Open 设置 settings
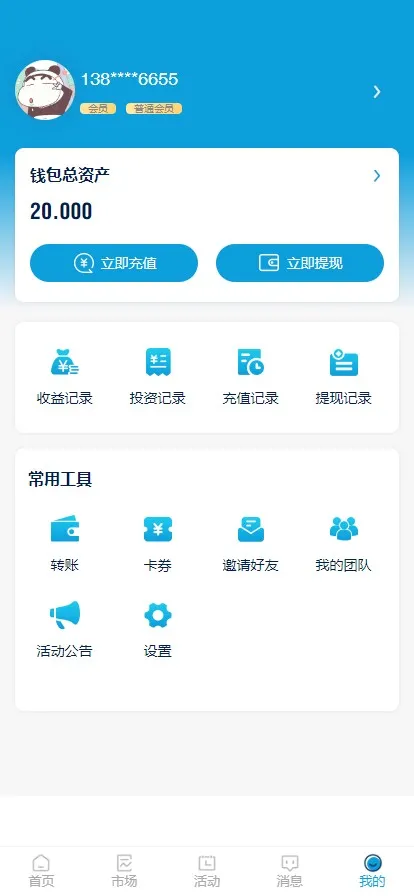414x896 pixels. 158,629
